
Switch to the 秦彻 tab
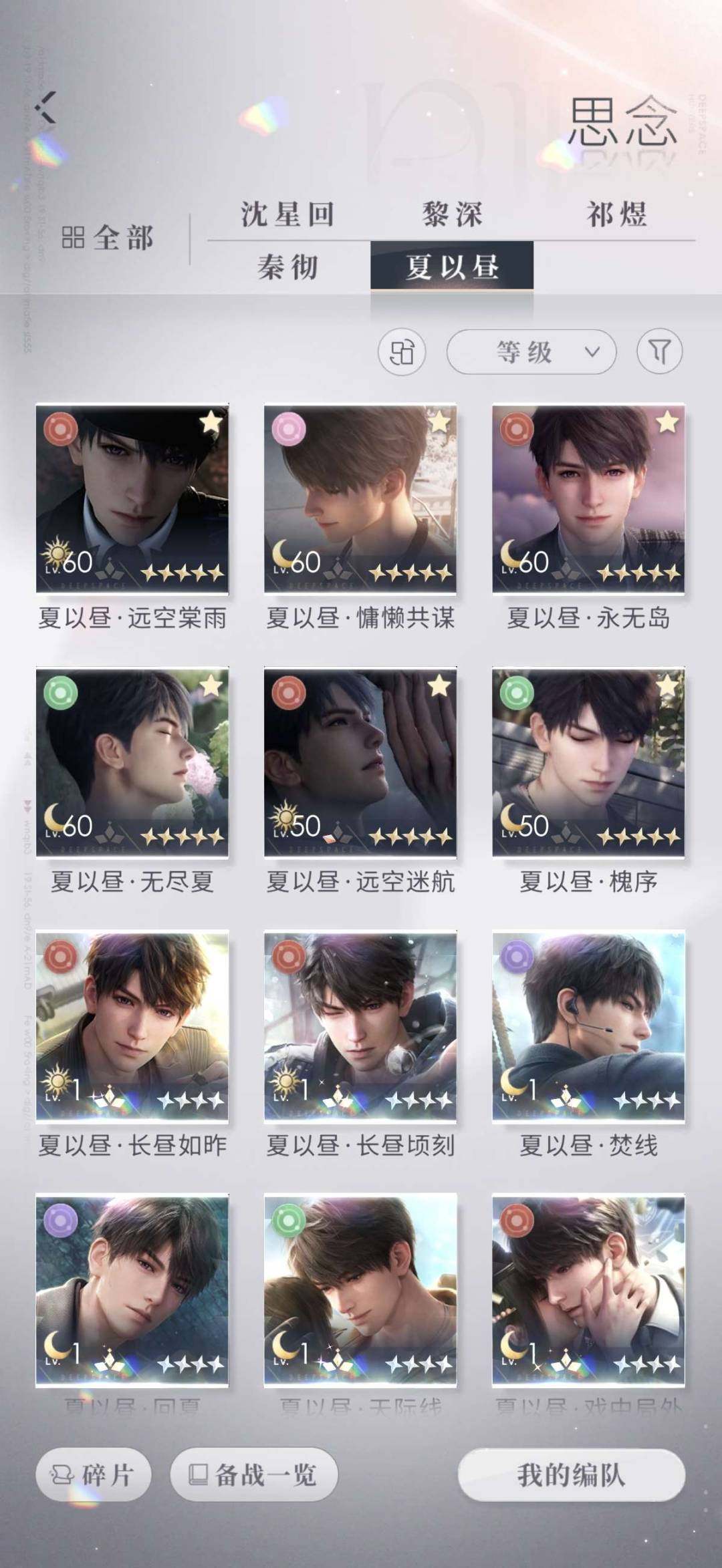point(287,267)
